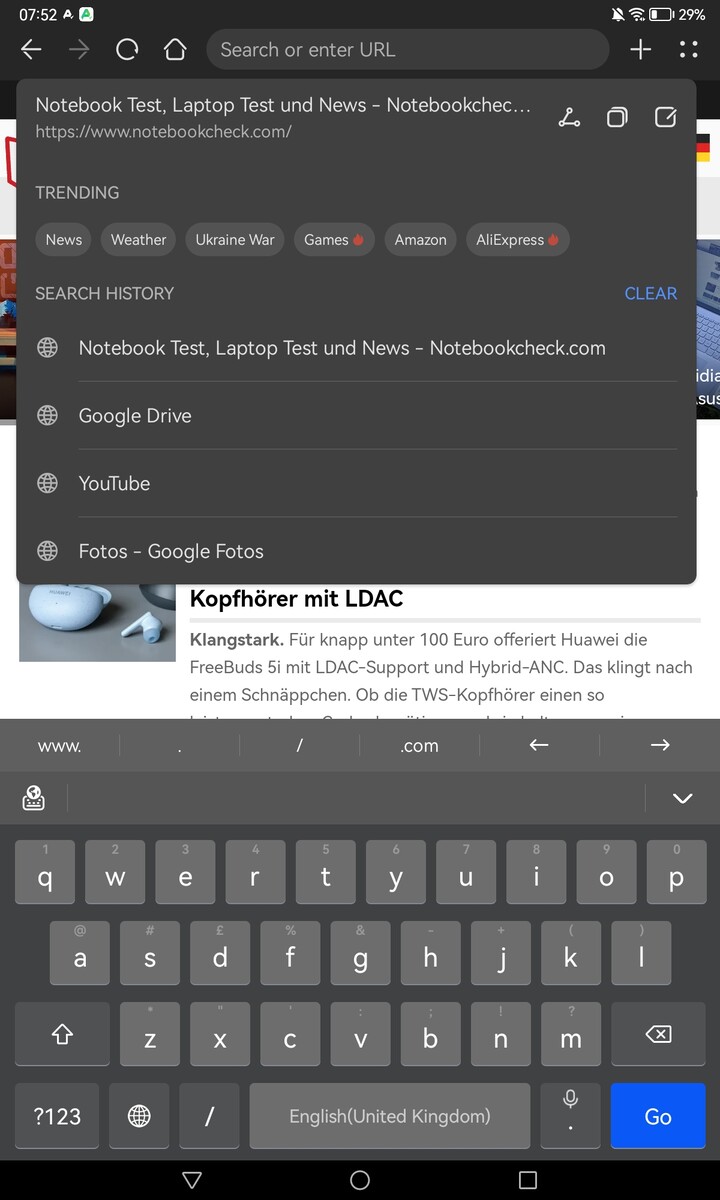
Task: Open the AliExpress trending chip
Action: click(517, 240)
